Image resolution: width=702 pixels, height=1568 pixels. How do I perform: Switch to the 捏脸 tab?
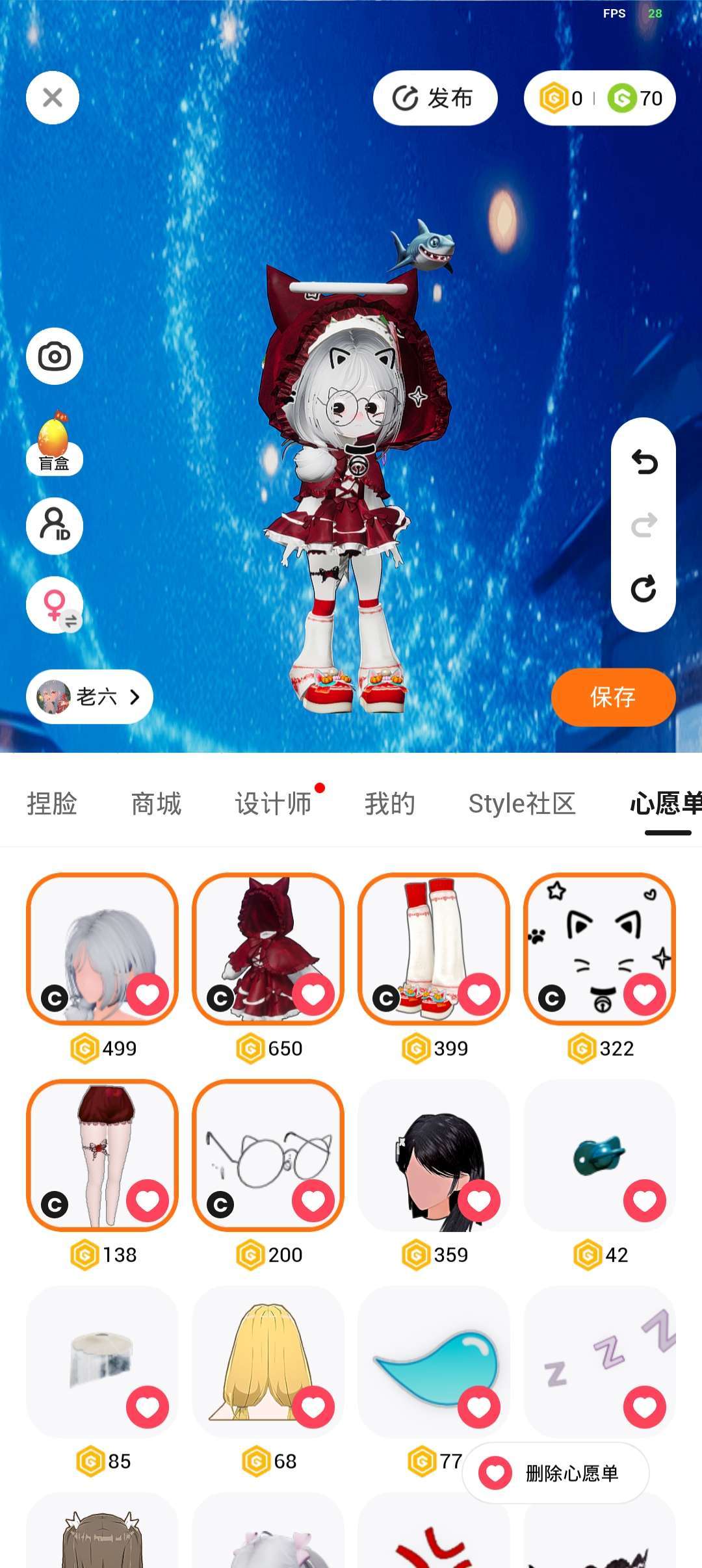point(52,804)
